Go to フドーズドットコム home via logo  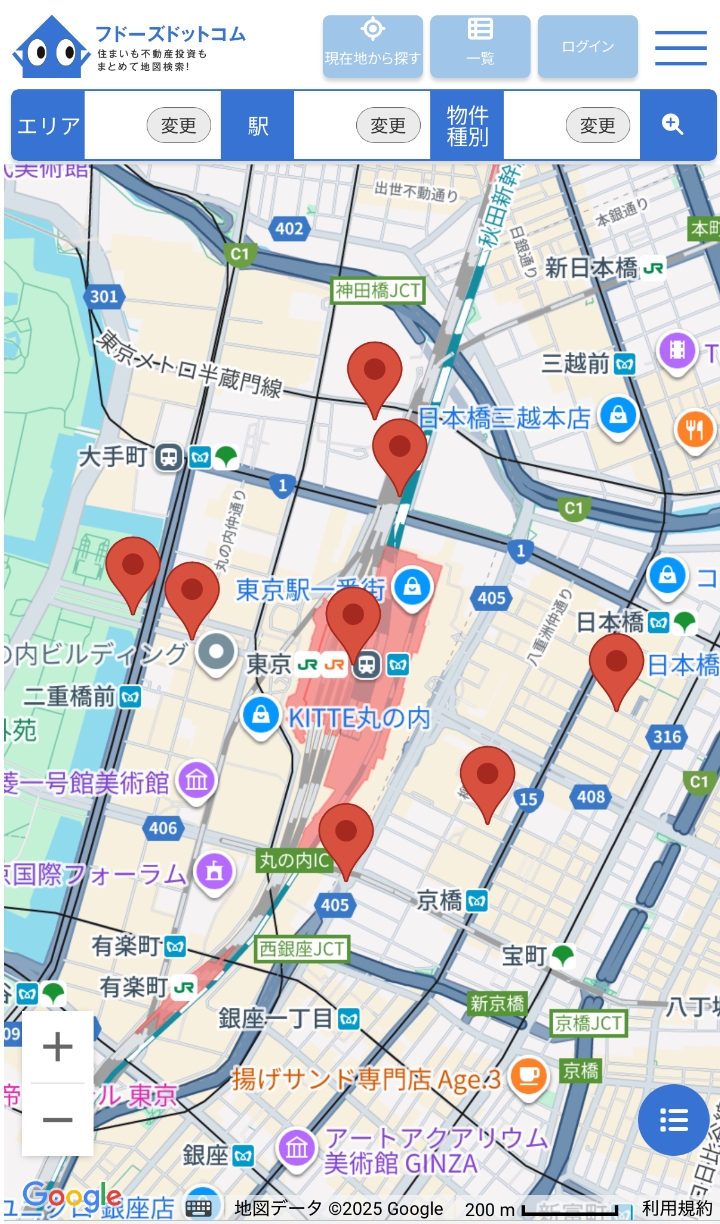pos(130,47)
